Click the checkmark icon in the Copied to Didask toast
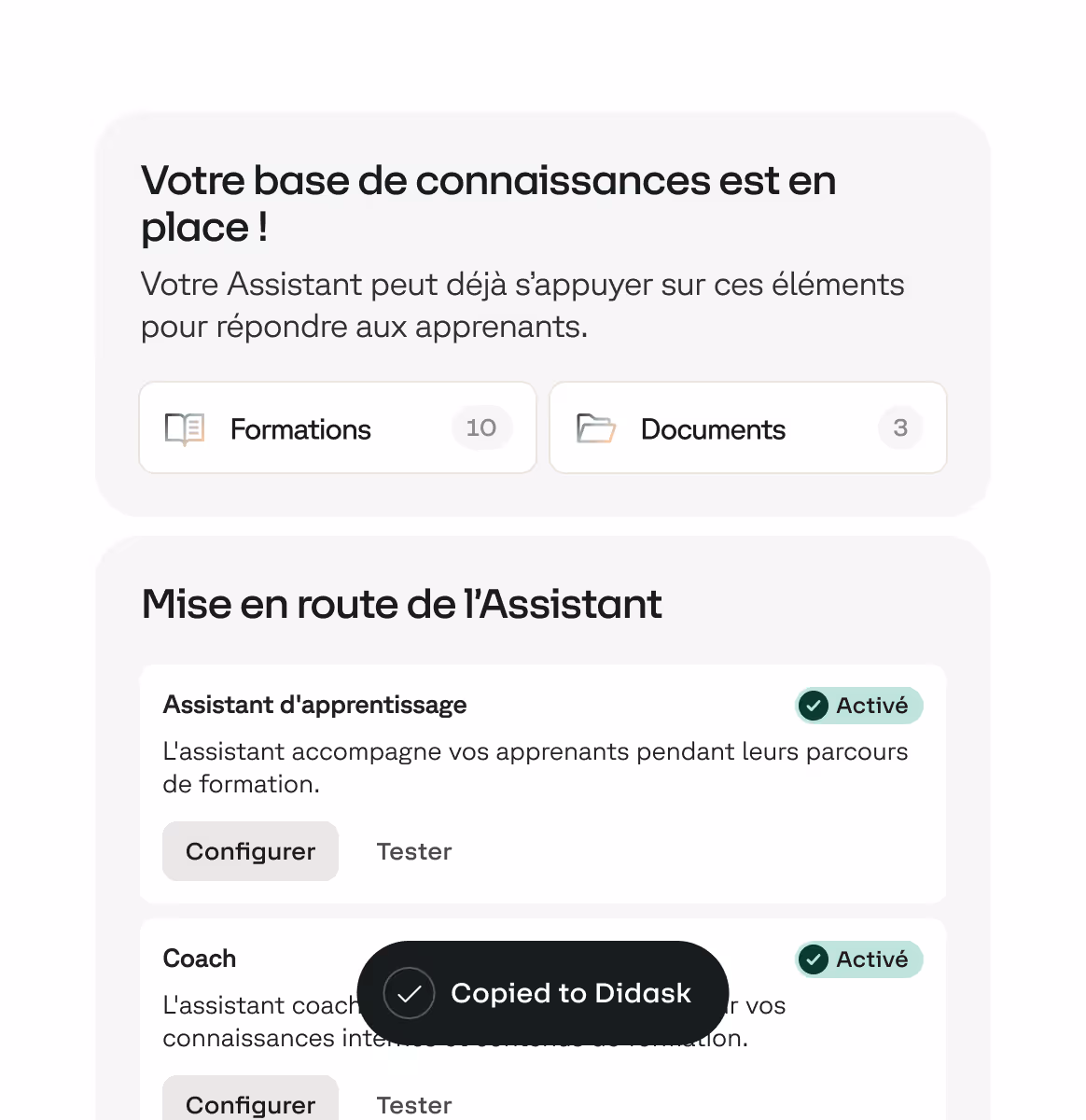 click(x=409, y=993)
